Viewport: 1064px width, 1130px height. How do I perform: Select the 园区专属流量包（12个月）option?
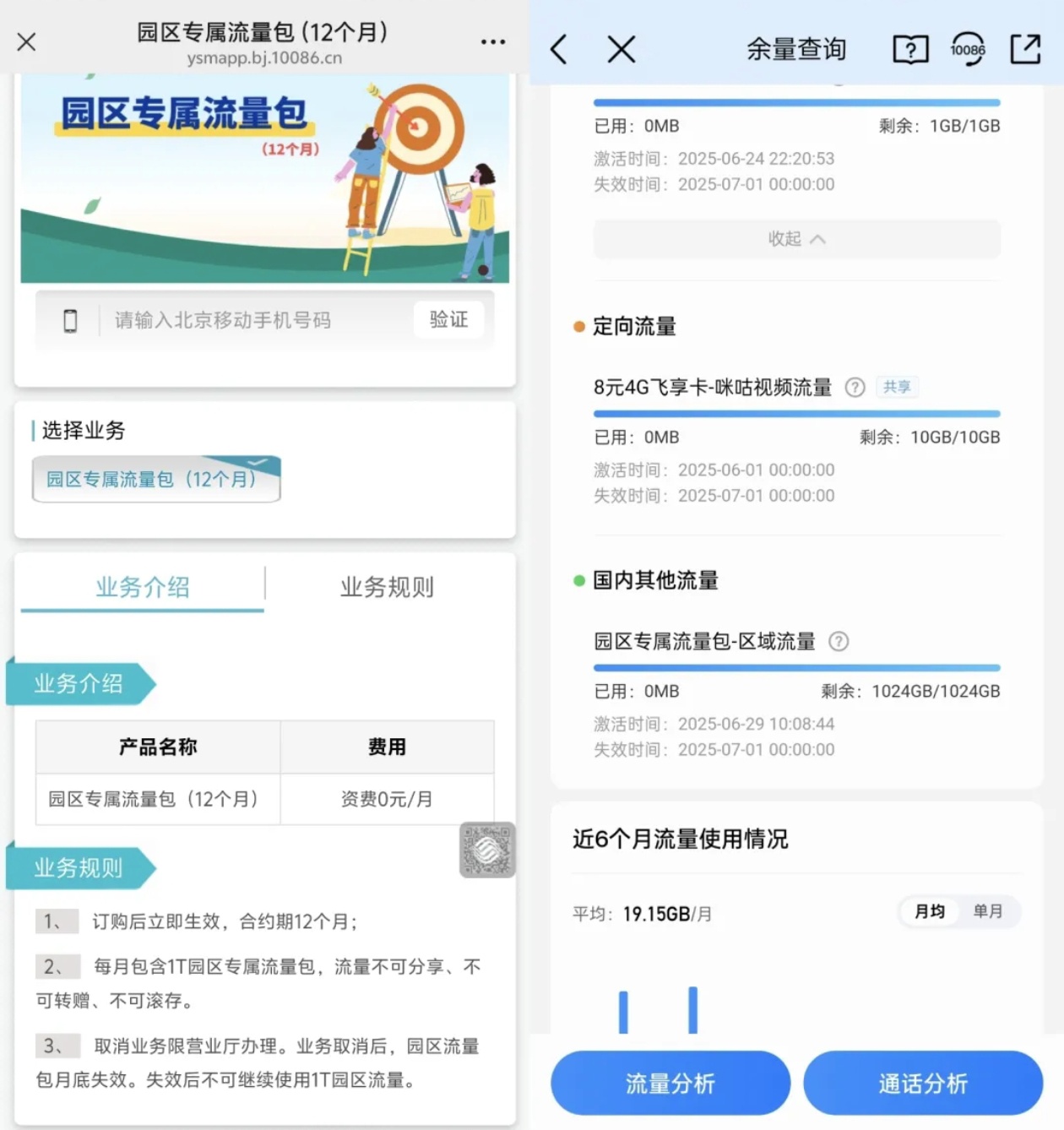pos(156,479)
